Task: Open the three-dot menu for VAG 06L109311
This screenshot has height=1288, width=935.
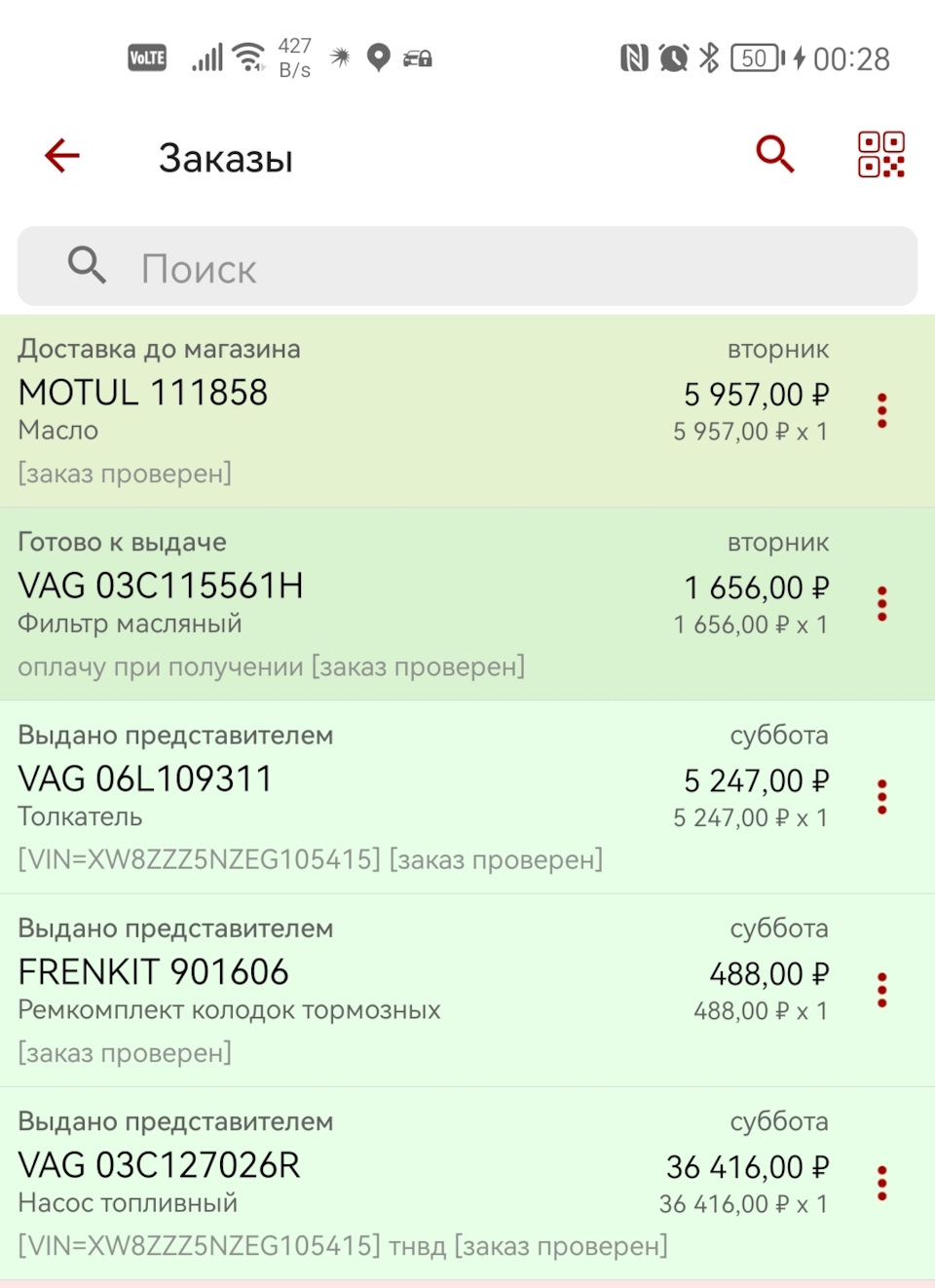Action: coord(881,797)
